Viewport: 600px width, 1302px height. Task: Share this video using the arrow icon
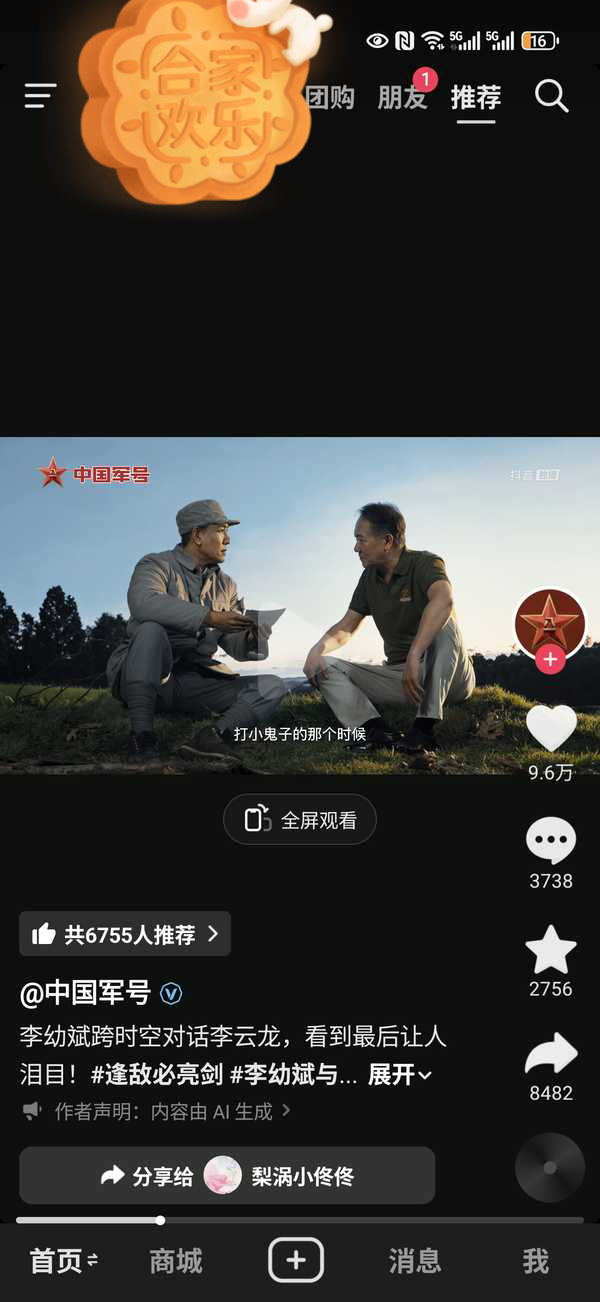(x=551, y=1055)
